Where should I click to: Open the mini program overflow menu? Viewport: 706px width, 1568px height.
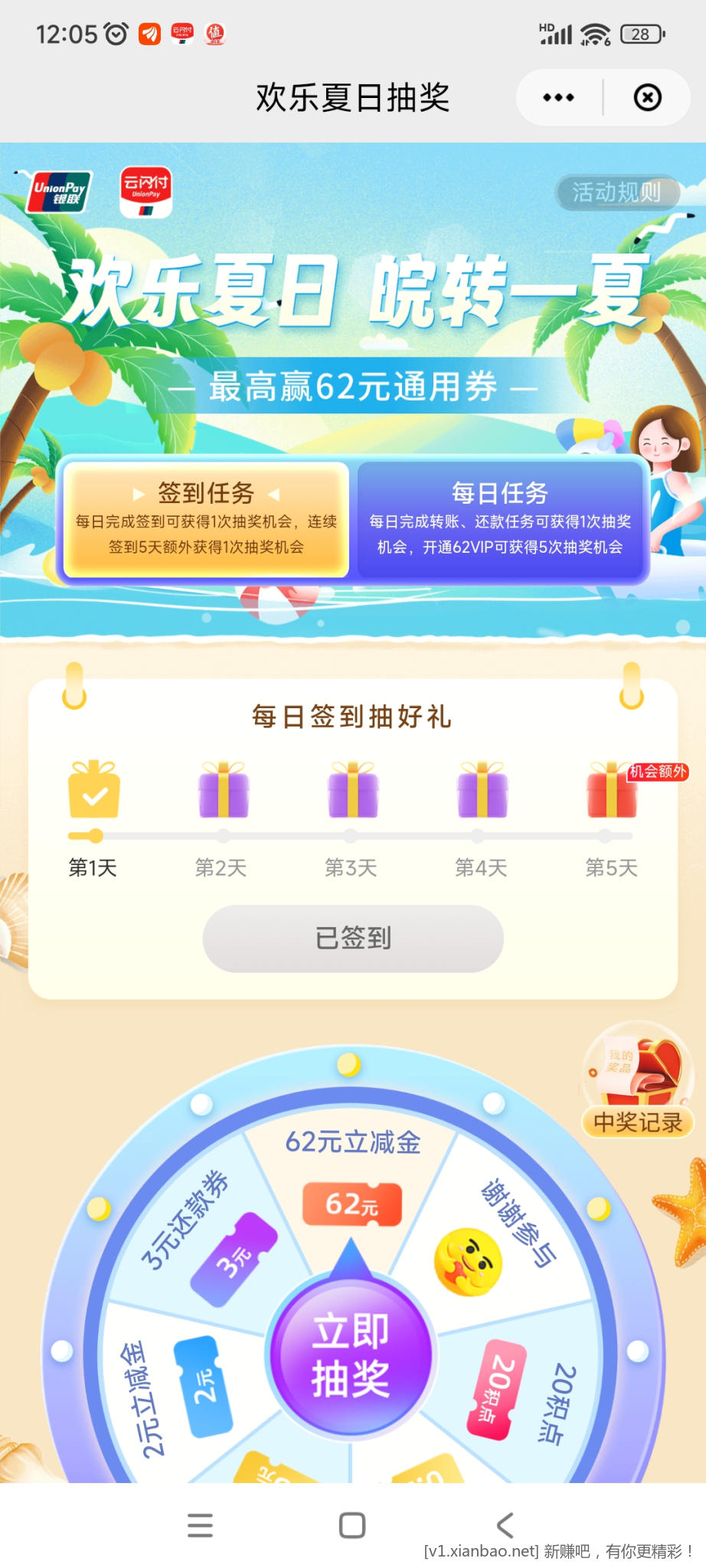coord(558,98)
